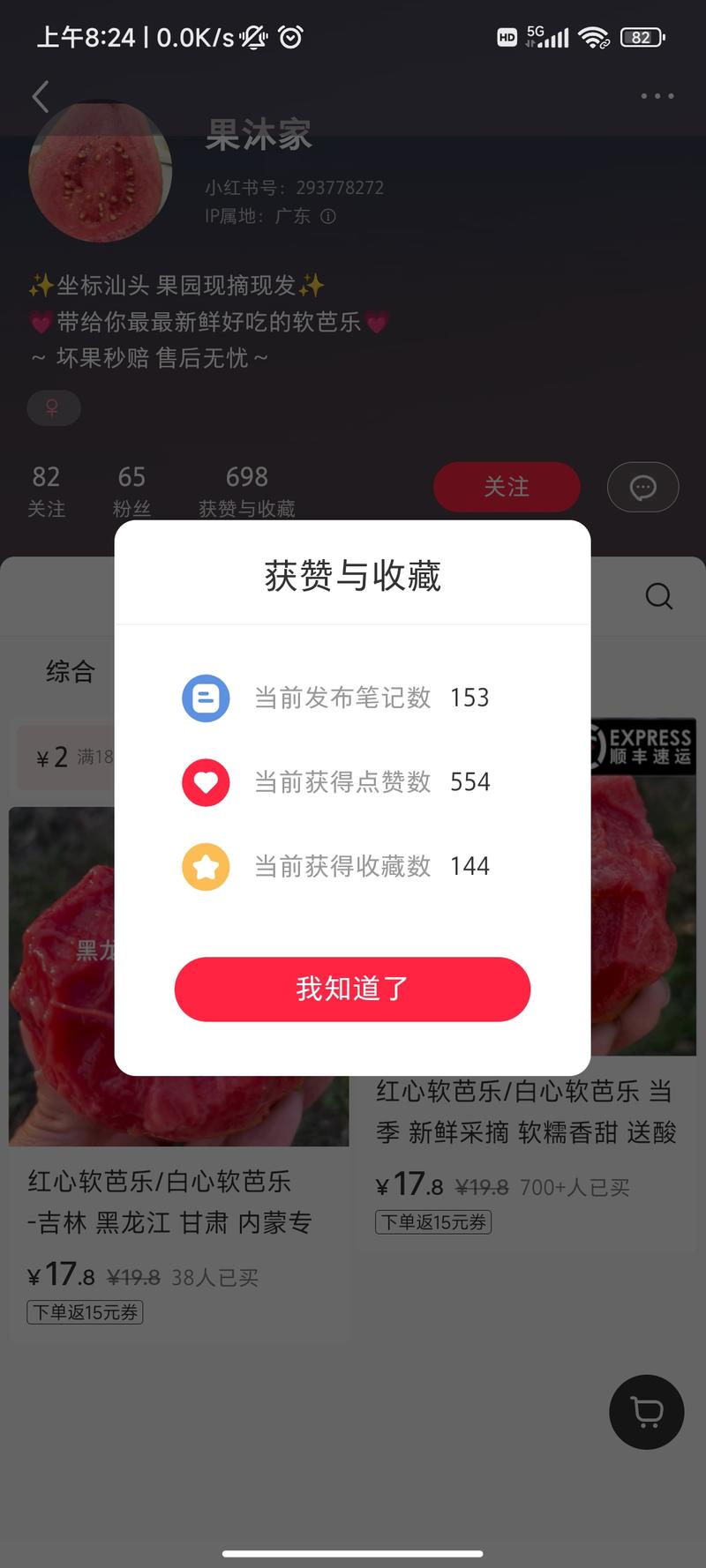Tap the female gender icon under the bio
The image size is (706, 1568).
coord(53,407)
